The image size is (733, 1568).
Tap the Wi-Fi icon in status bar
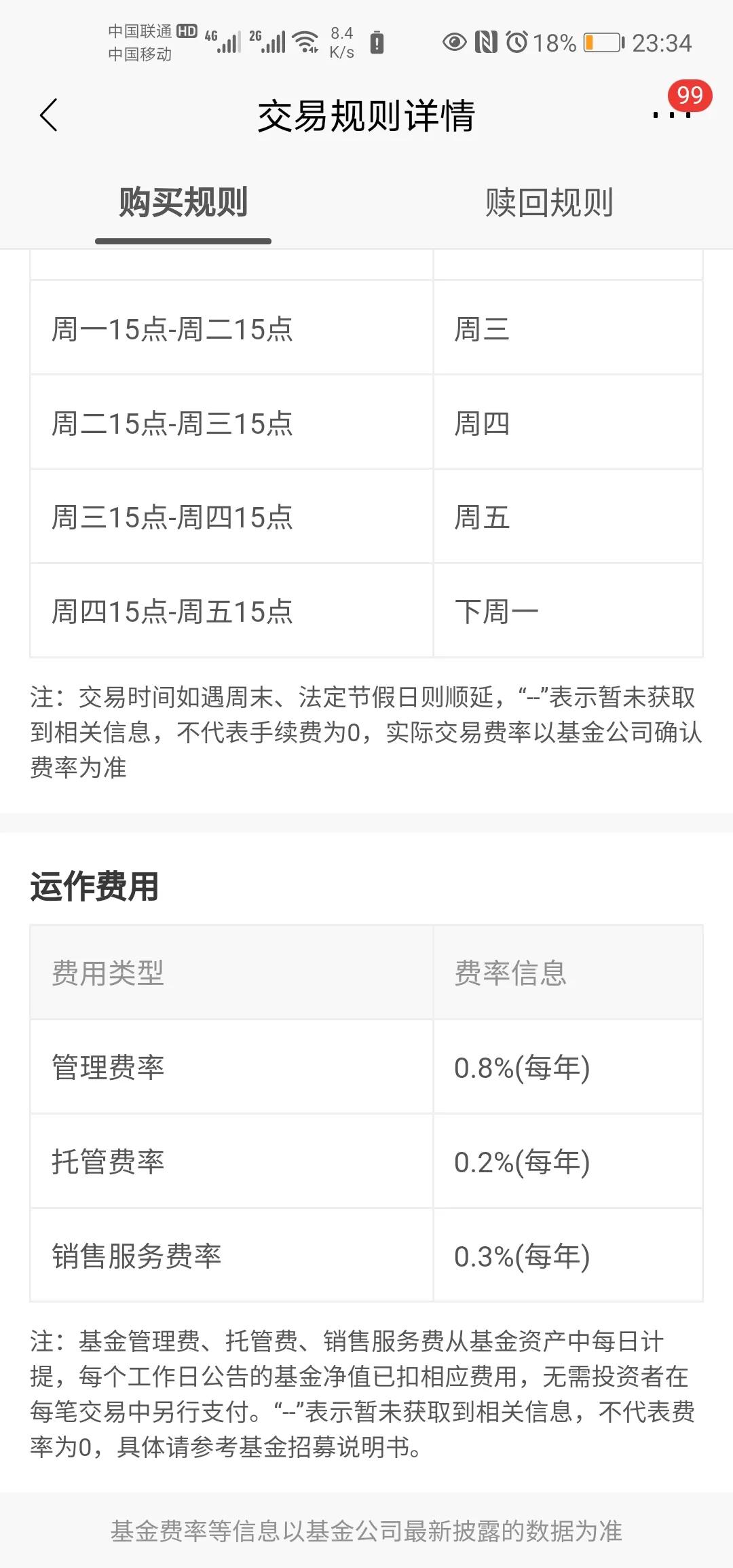click(304, 41)
